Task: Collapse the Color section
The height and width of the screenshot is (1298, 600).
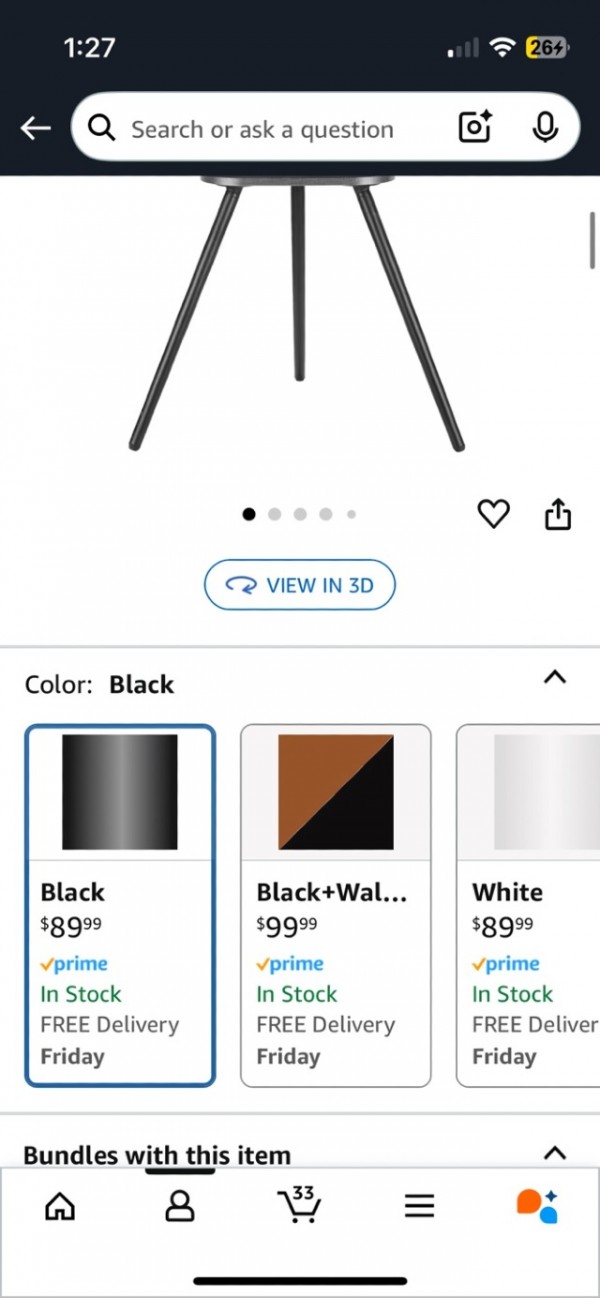Action: tap(555, 678)
